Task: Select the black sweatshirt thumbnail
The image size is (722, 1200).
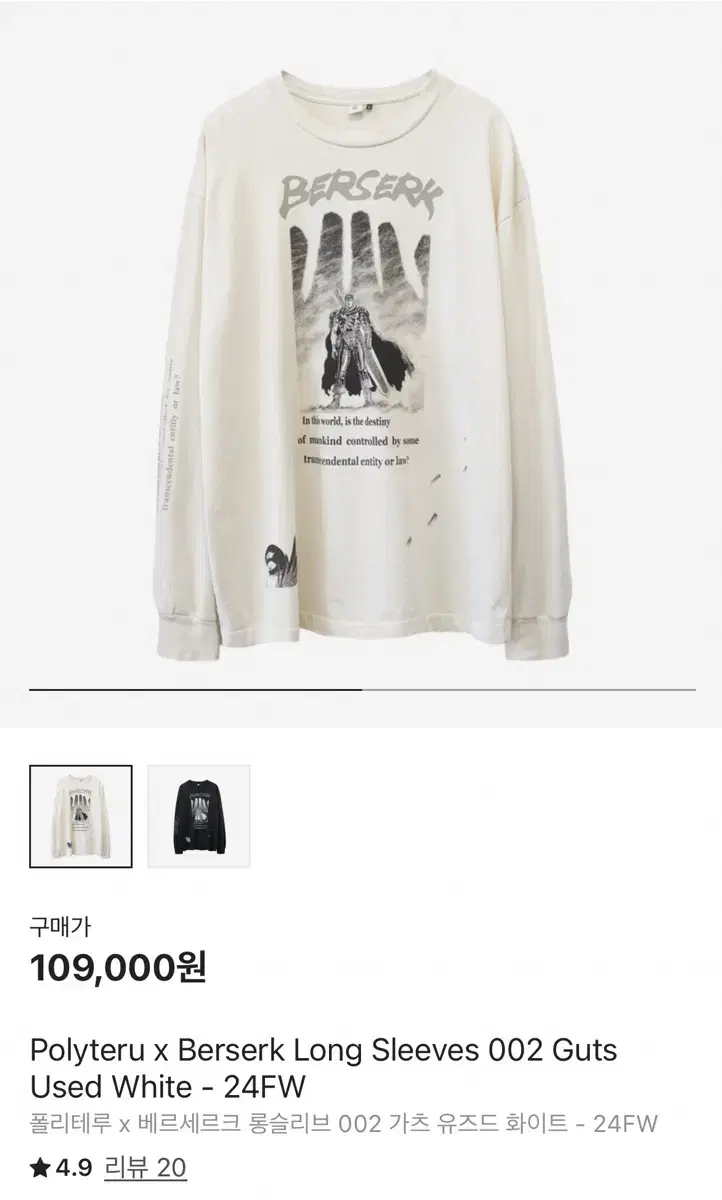Action: (x=196, y=817)
